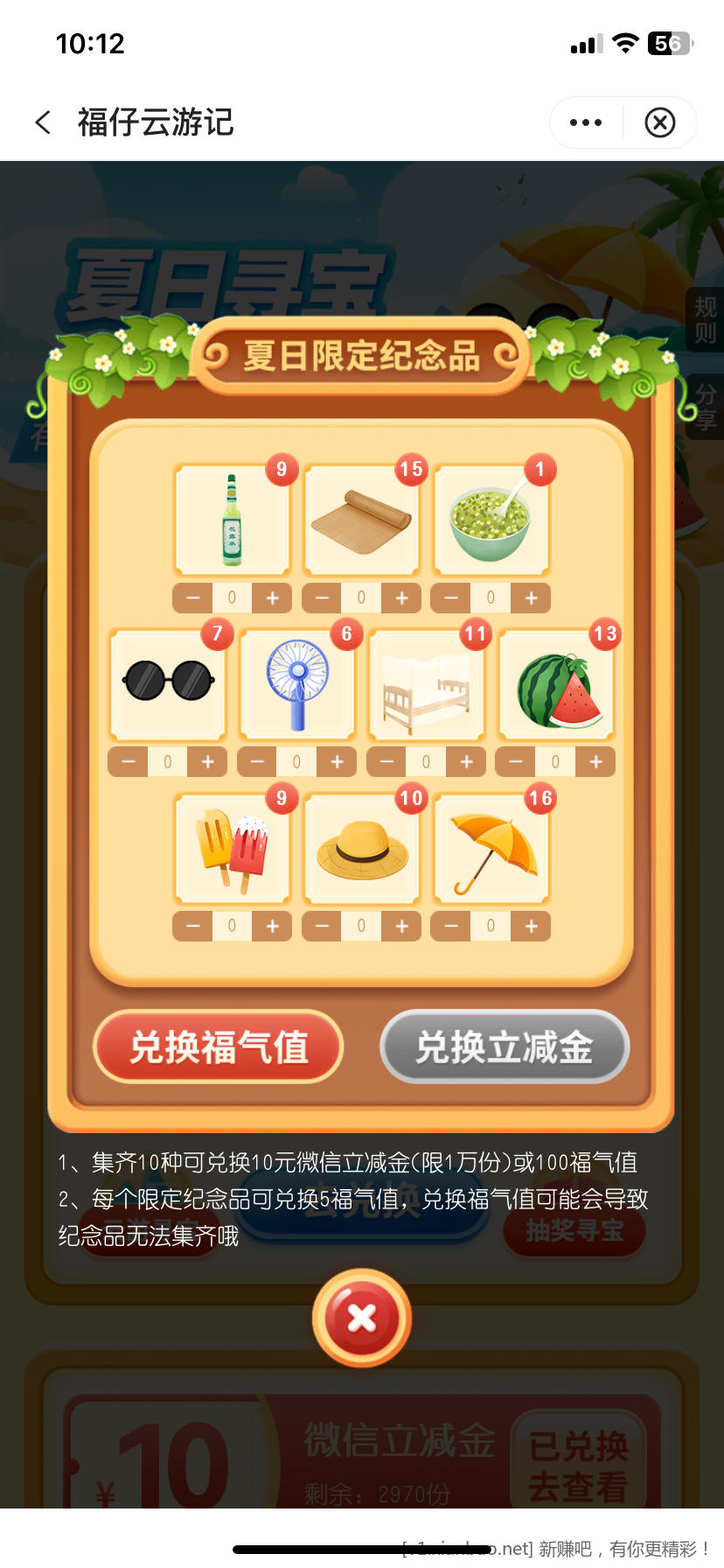
Task: Decrease the sunglasses quantity
Action: 128,761
